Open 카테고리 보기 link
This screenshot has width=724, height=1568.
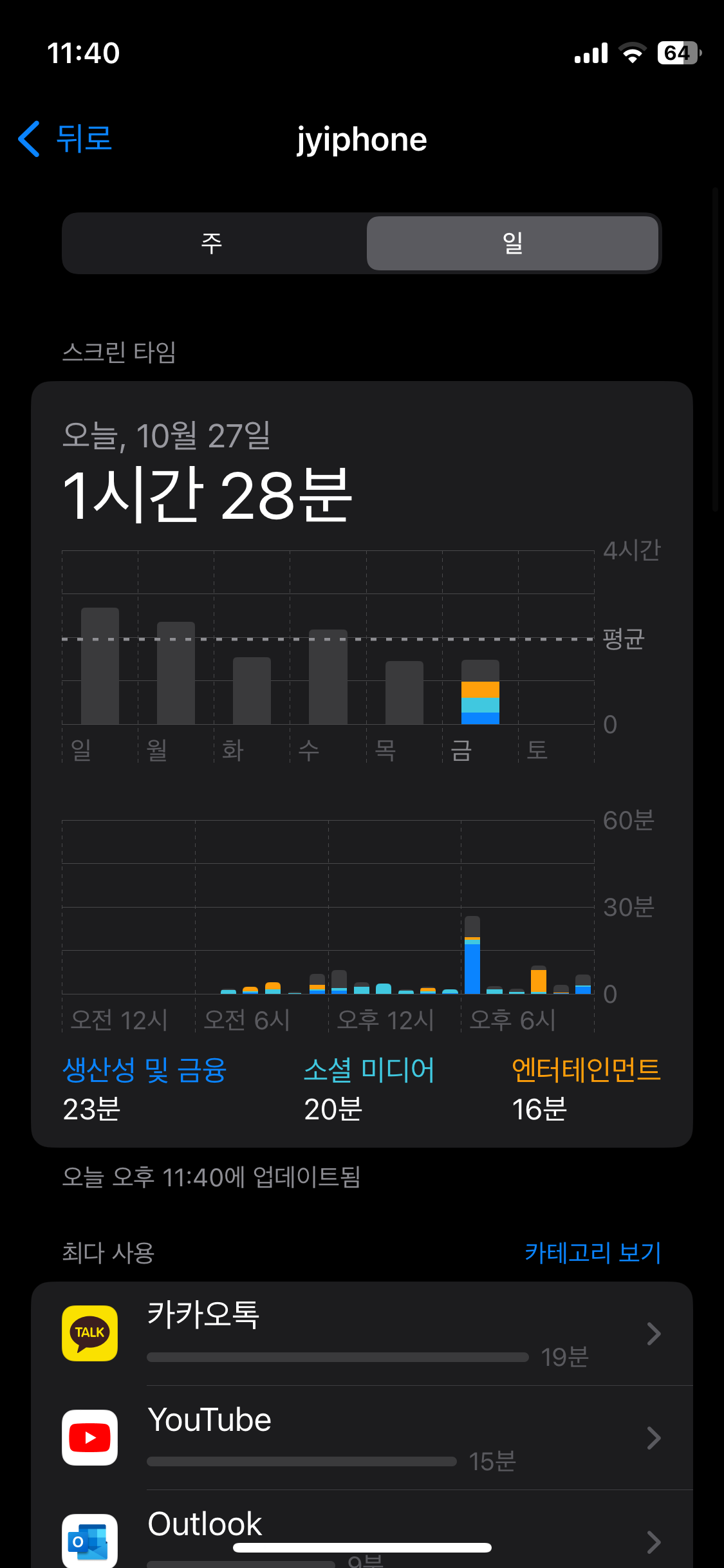point(593,1252)
